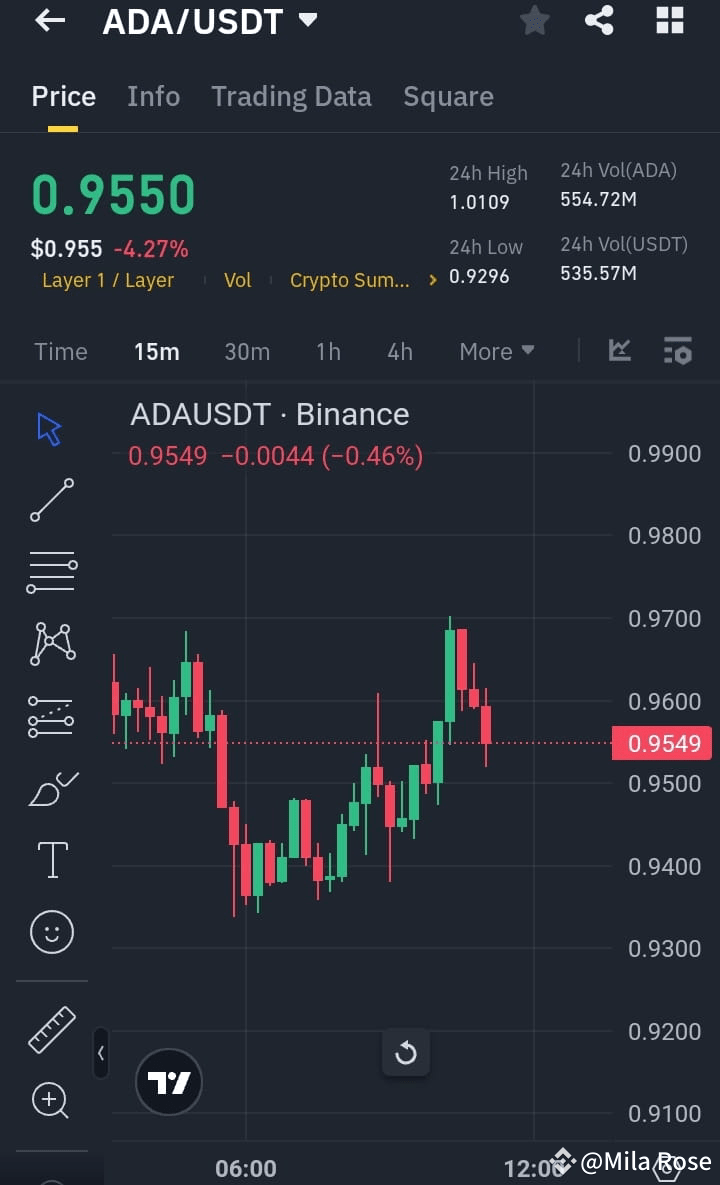This screenshot has width=720, height=1185.
Task: Open the horizontal lines drawing tool
Action: [48, 571]
